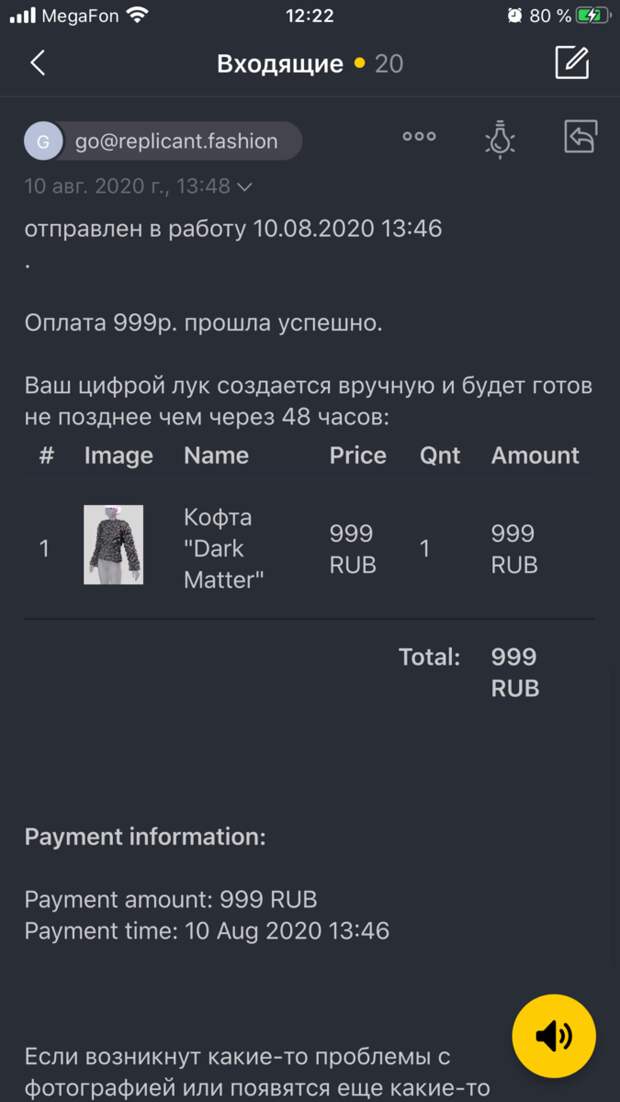Open the three-dot more options menu
Screen dimensions: 620x1102
419,137
